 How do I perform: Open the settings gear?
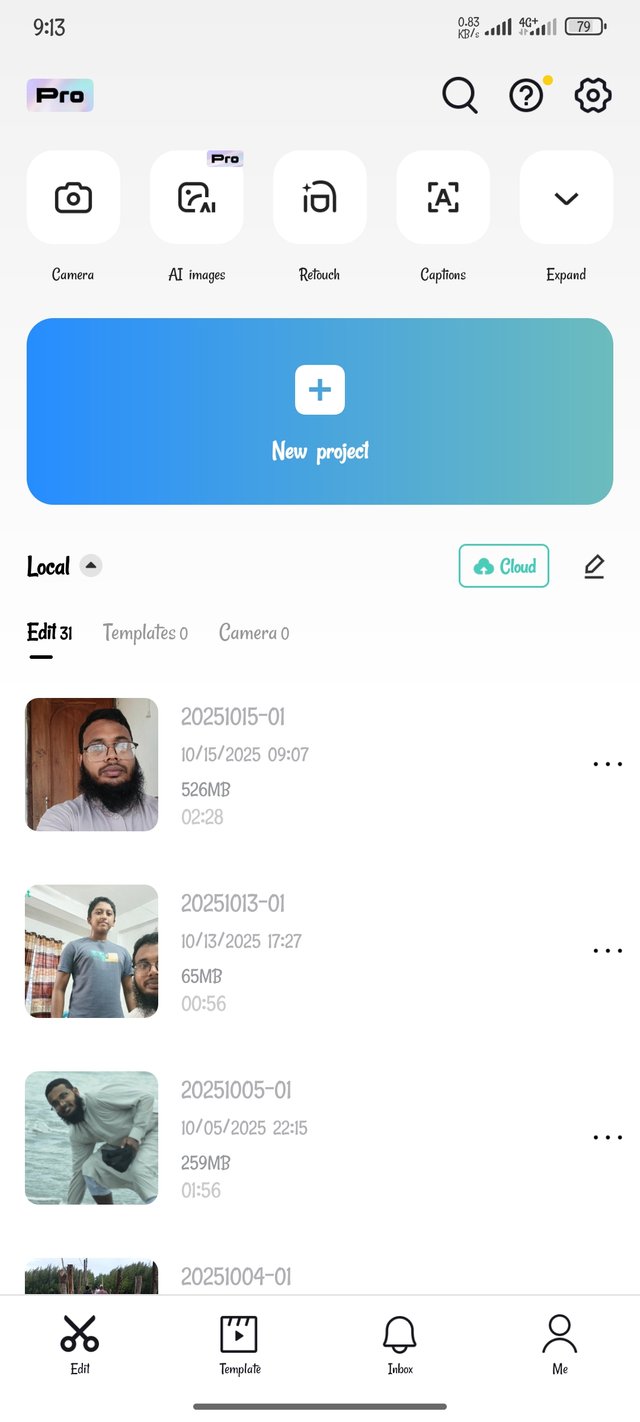click(592, 96)
